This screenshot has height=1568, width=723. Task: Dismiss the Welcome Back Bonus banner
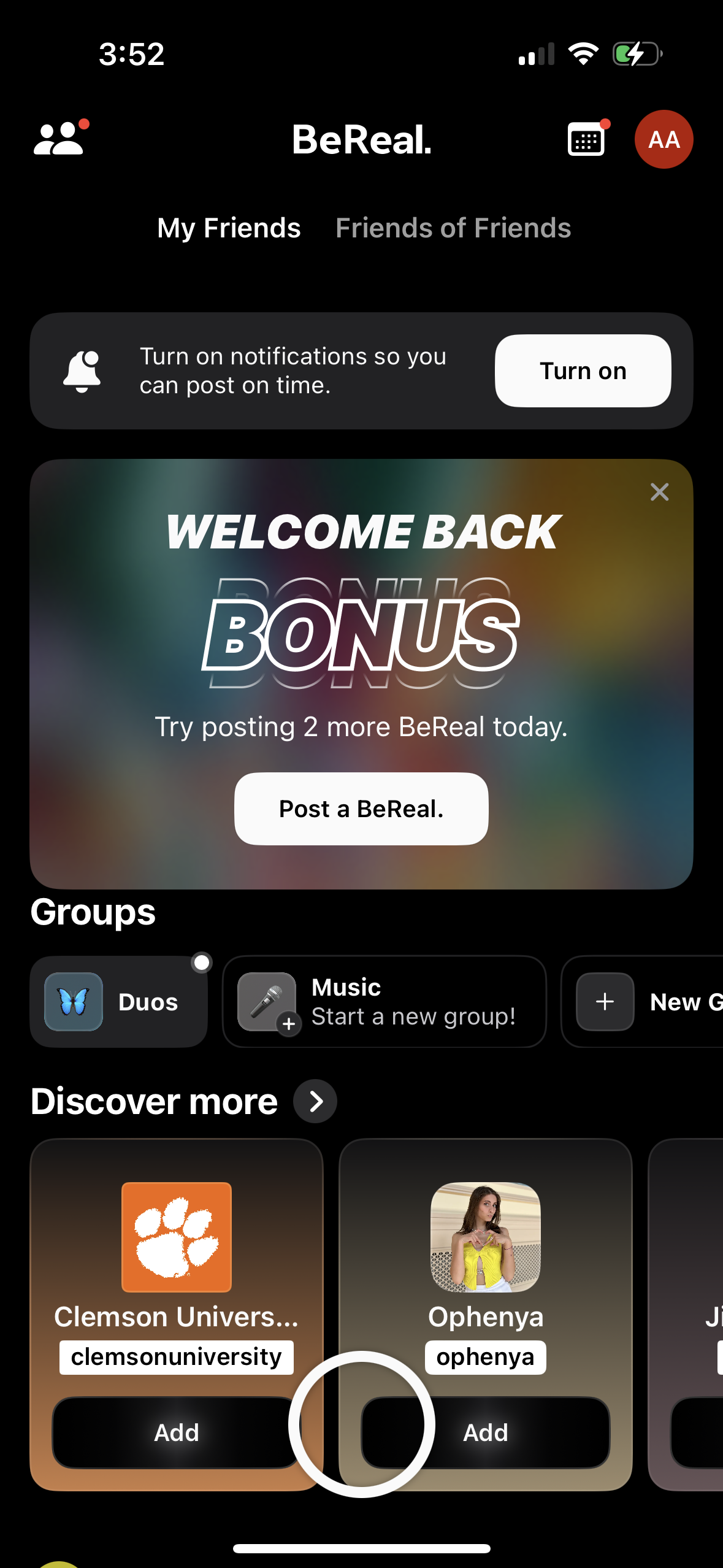tap(659, 492)
